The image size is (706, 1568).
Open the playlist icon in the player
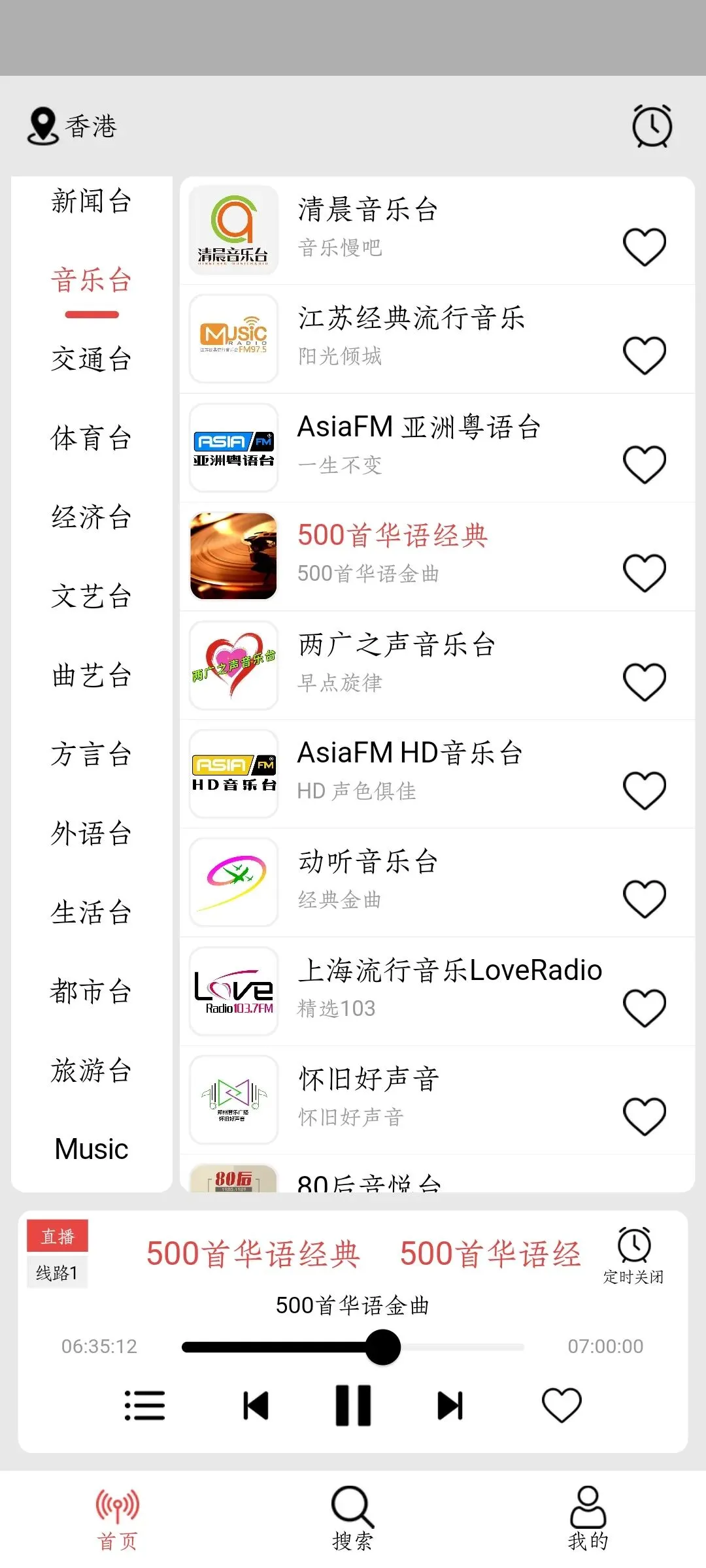click(144, 1405)
